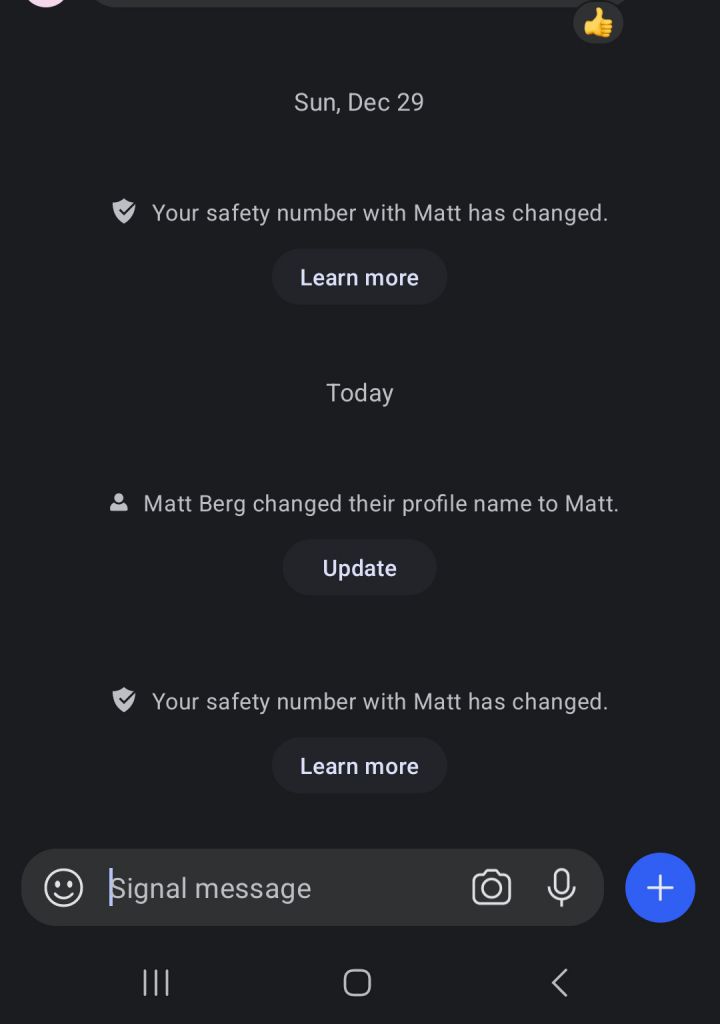
Task: Open the attachments plus button
Action: 660,888
